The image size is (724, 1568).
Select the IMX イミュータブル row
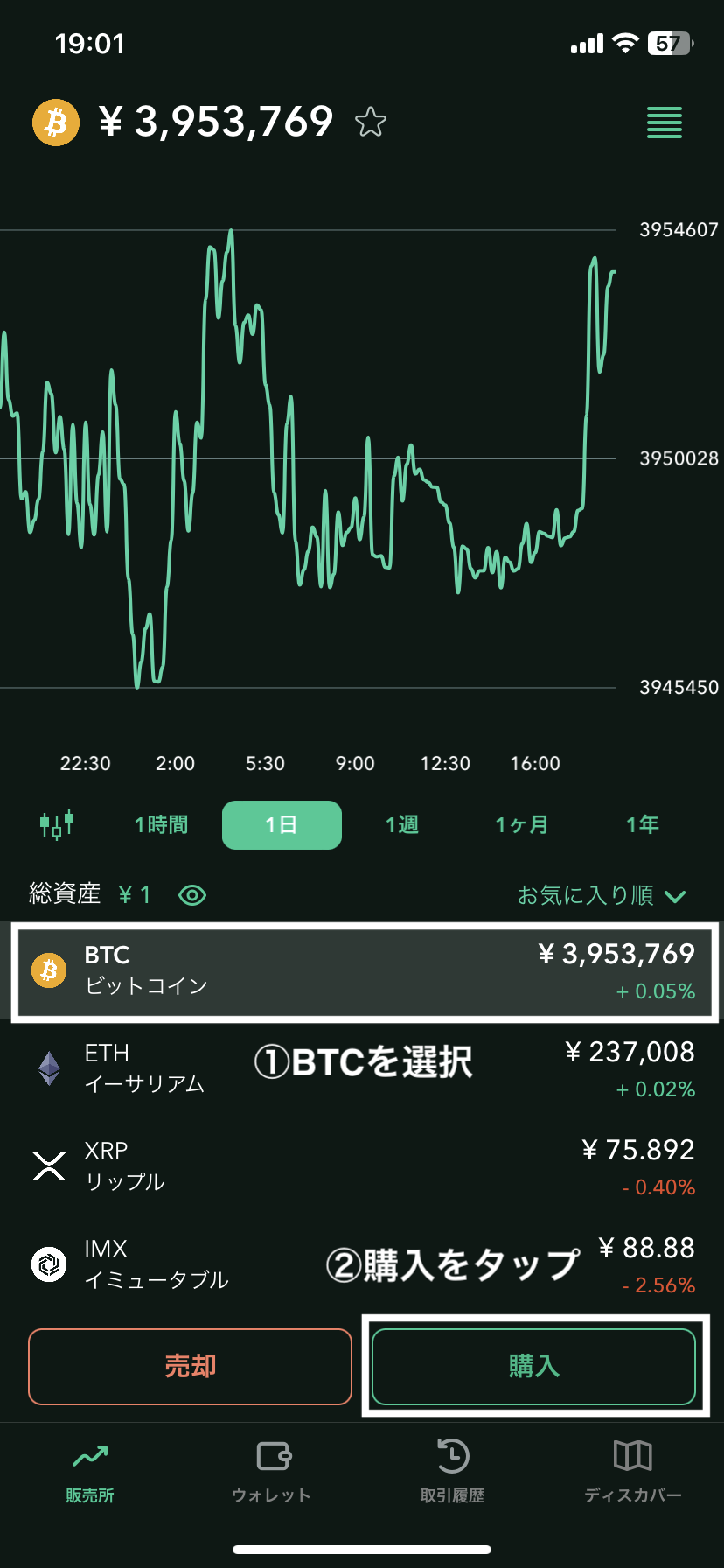[362, 1265]
